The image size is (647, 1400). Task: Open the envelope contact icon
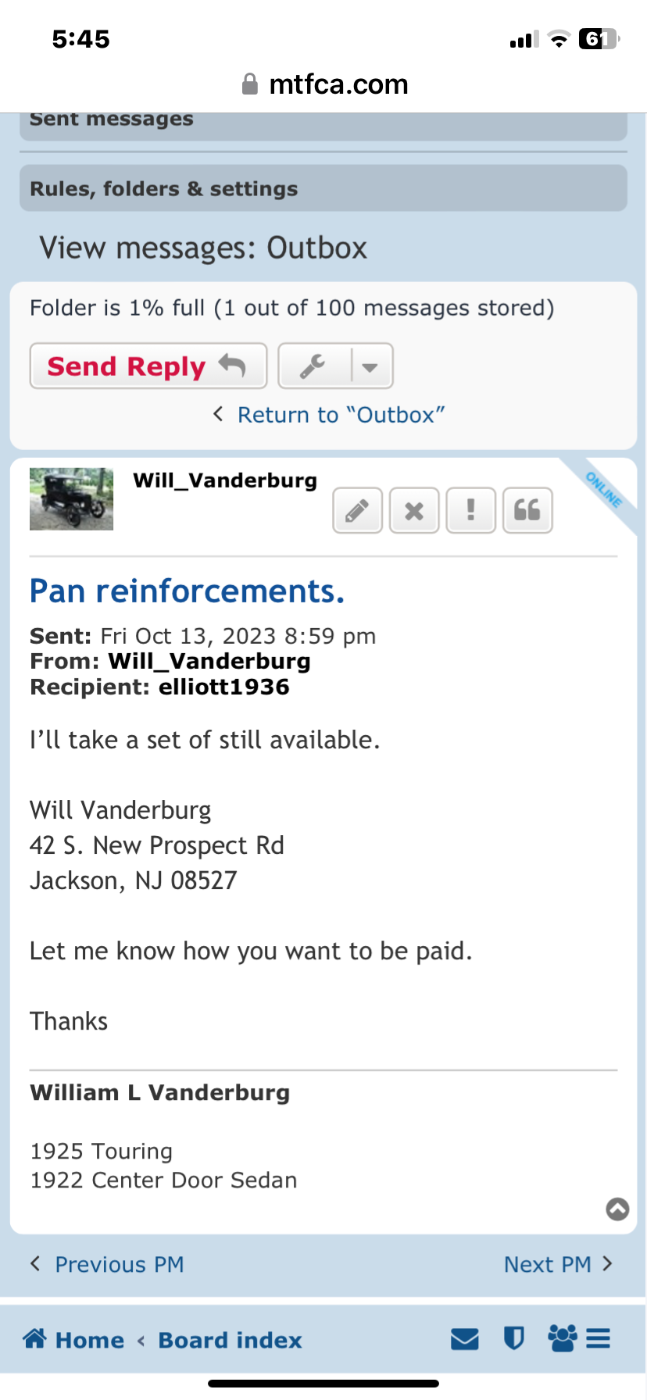[465, 1339]
